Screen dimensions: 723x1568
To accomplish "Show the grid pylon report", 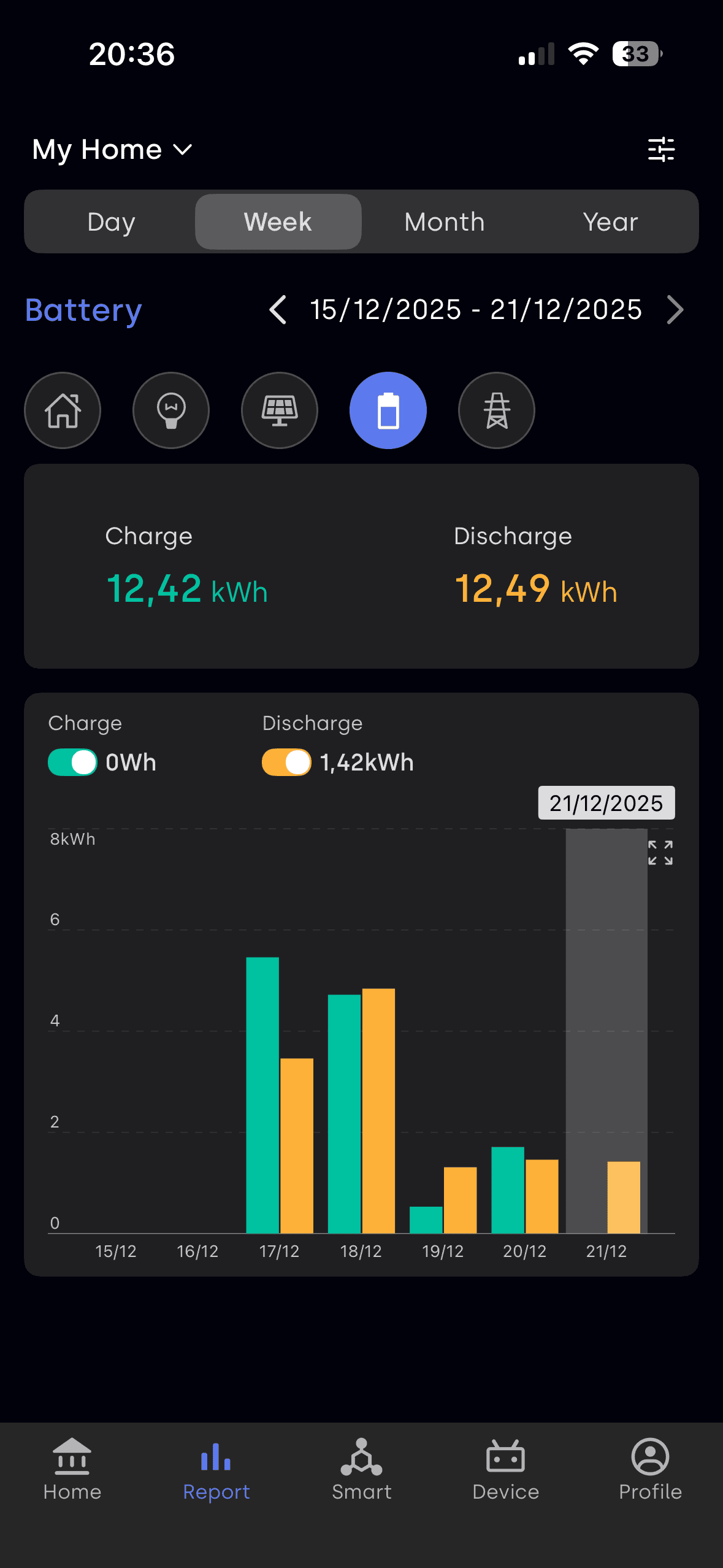I will click(497, 410).
